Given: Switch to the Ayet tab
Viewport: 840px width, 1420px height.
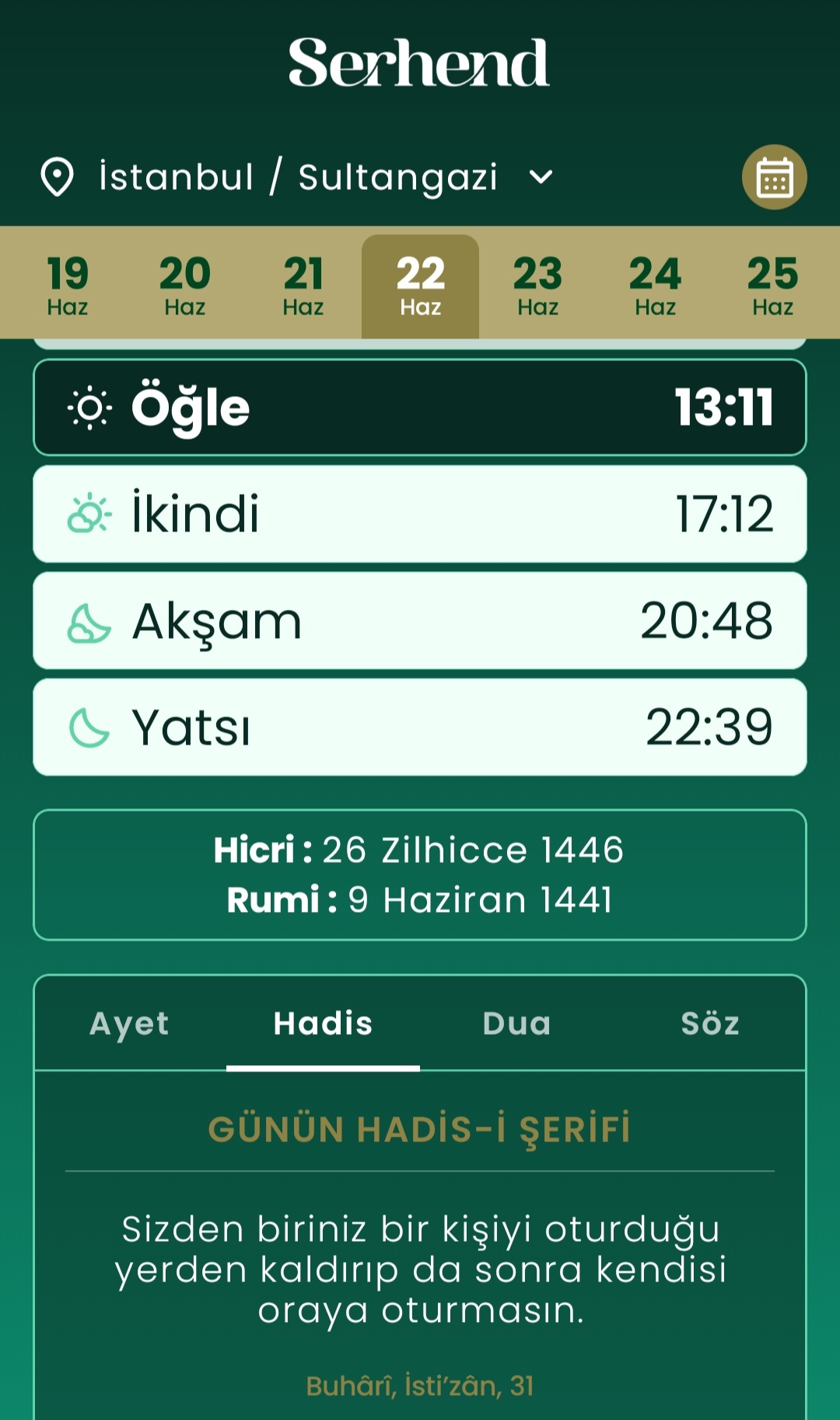Looking at the screenshot, I should coord(130,1023).
